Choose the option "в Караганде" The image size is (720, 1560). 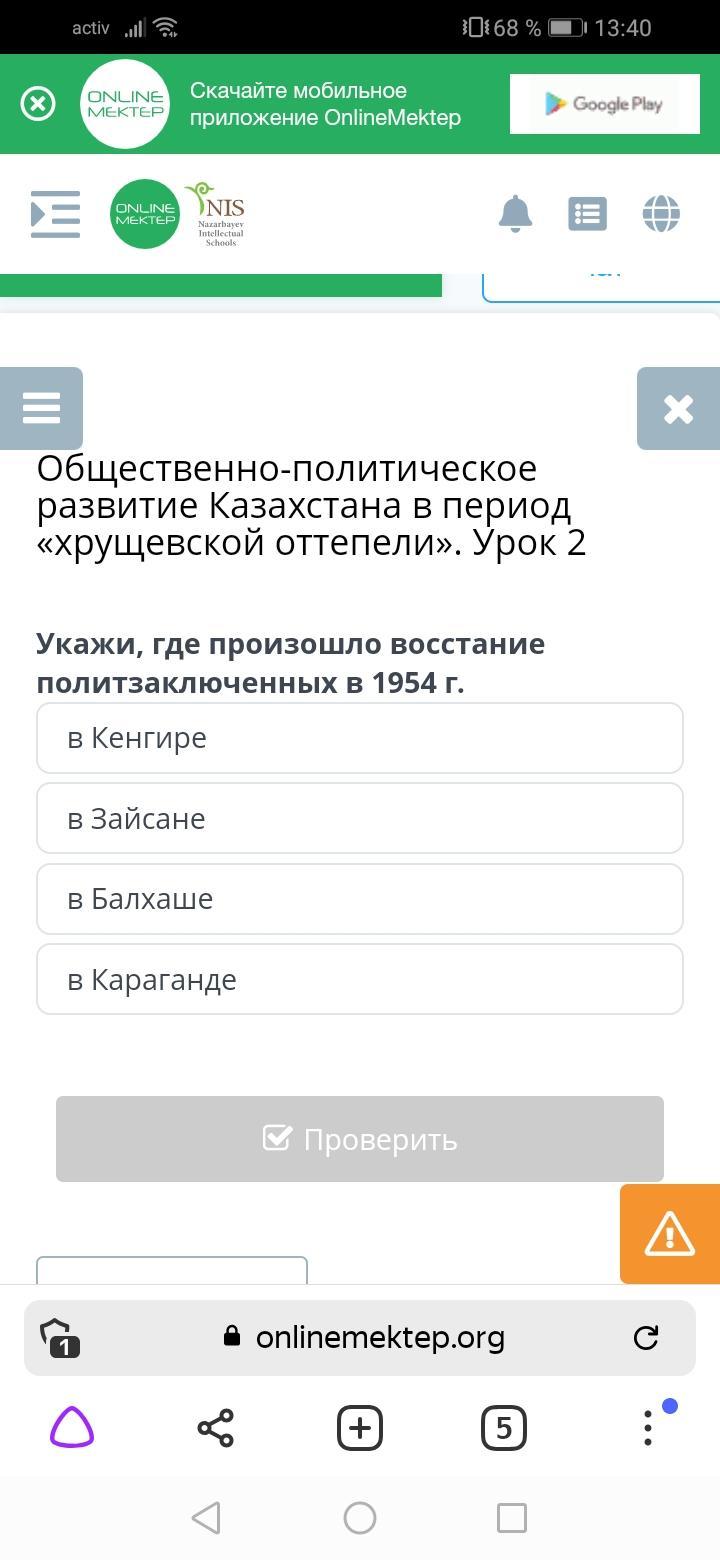click(x=360, y=980)
